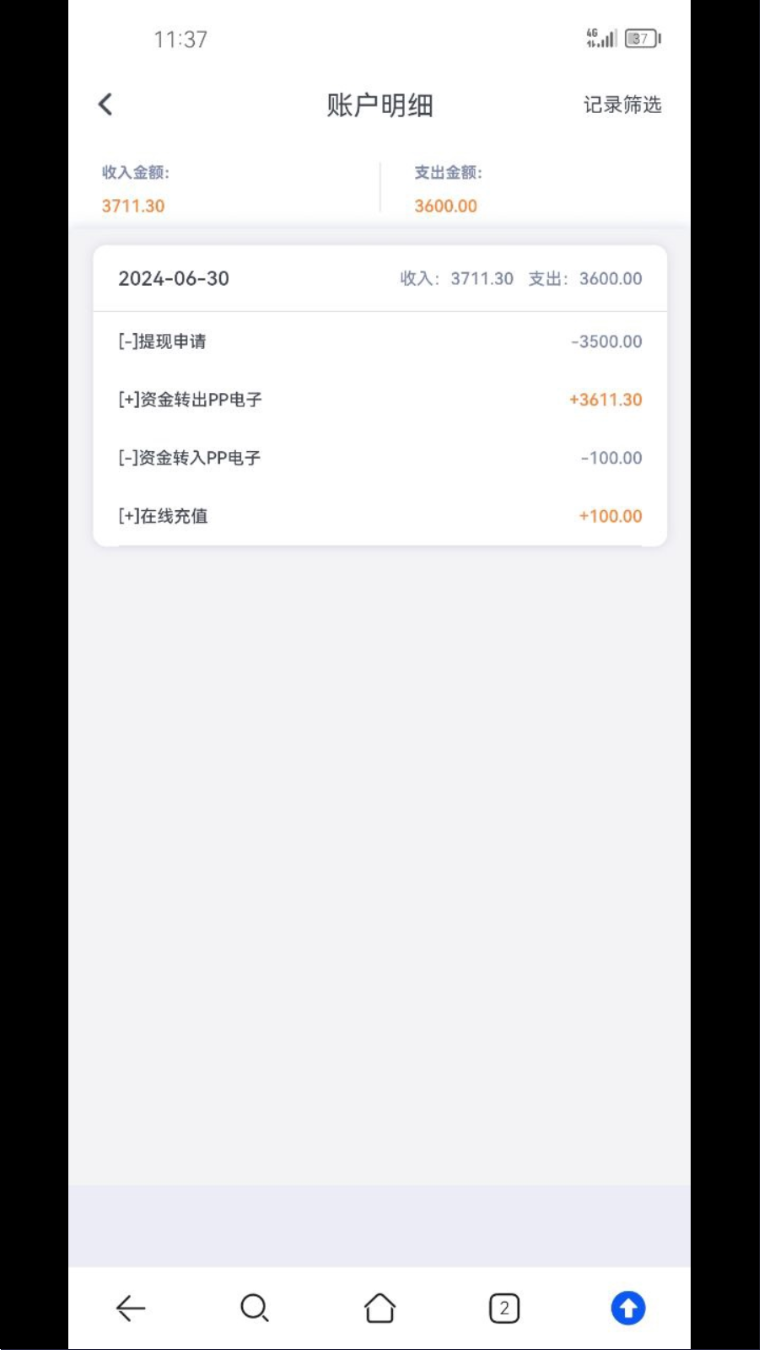This screenshot has height=1350, width=760.
Task: Open the browser tabs switcher
Action: [504, 1307]
